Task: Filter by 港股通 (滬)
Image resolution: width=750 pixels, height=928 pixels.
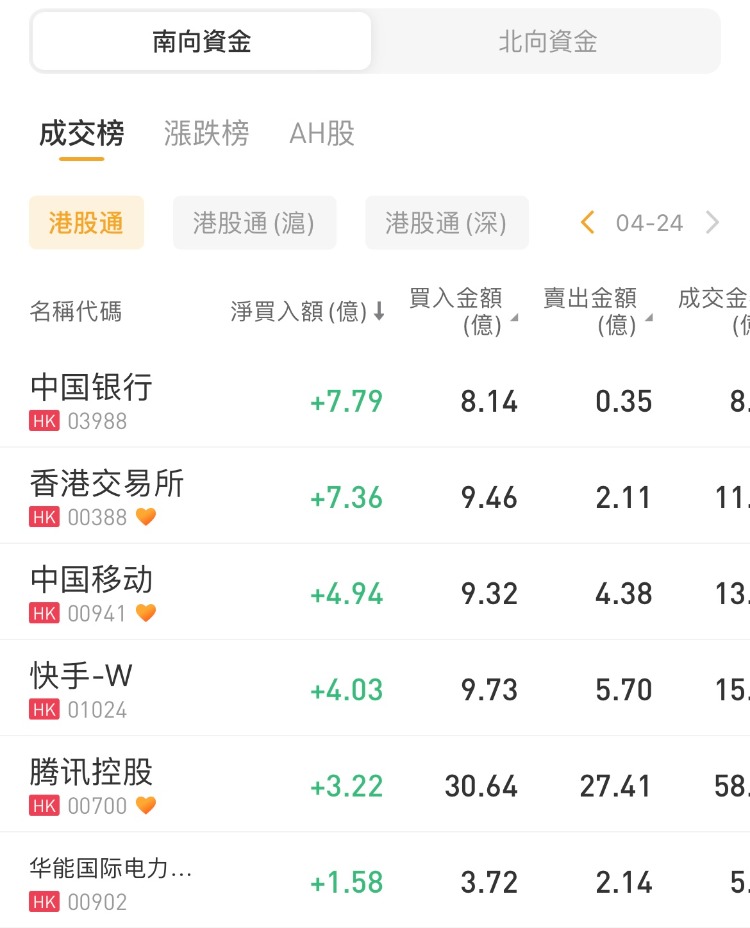Action: click(254, 222)
